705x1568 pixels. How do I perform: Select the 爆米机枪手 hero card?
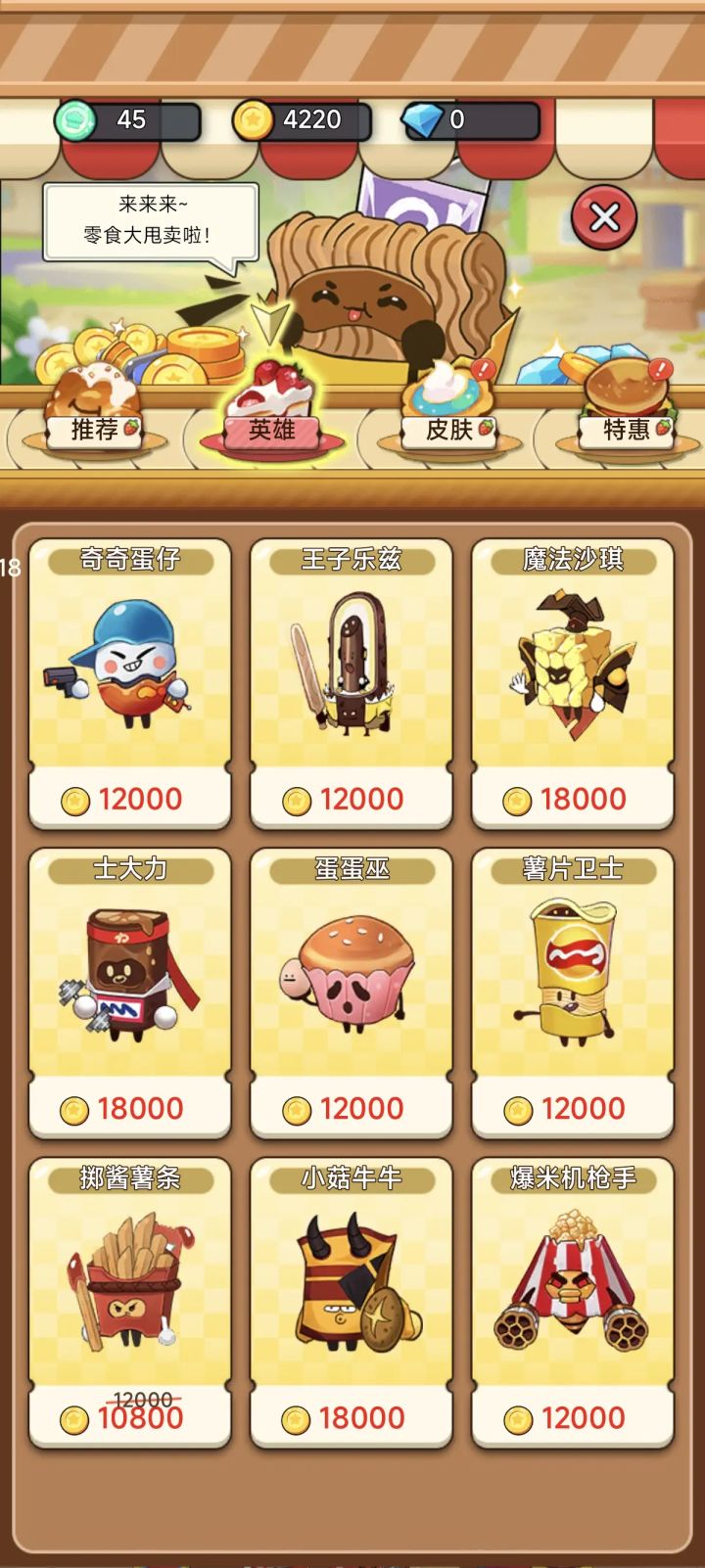tap(573, 1303)
